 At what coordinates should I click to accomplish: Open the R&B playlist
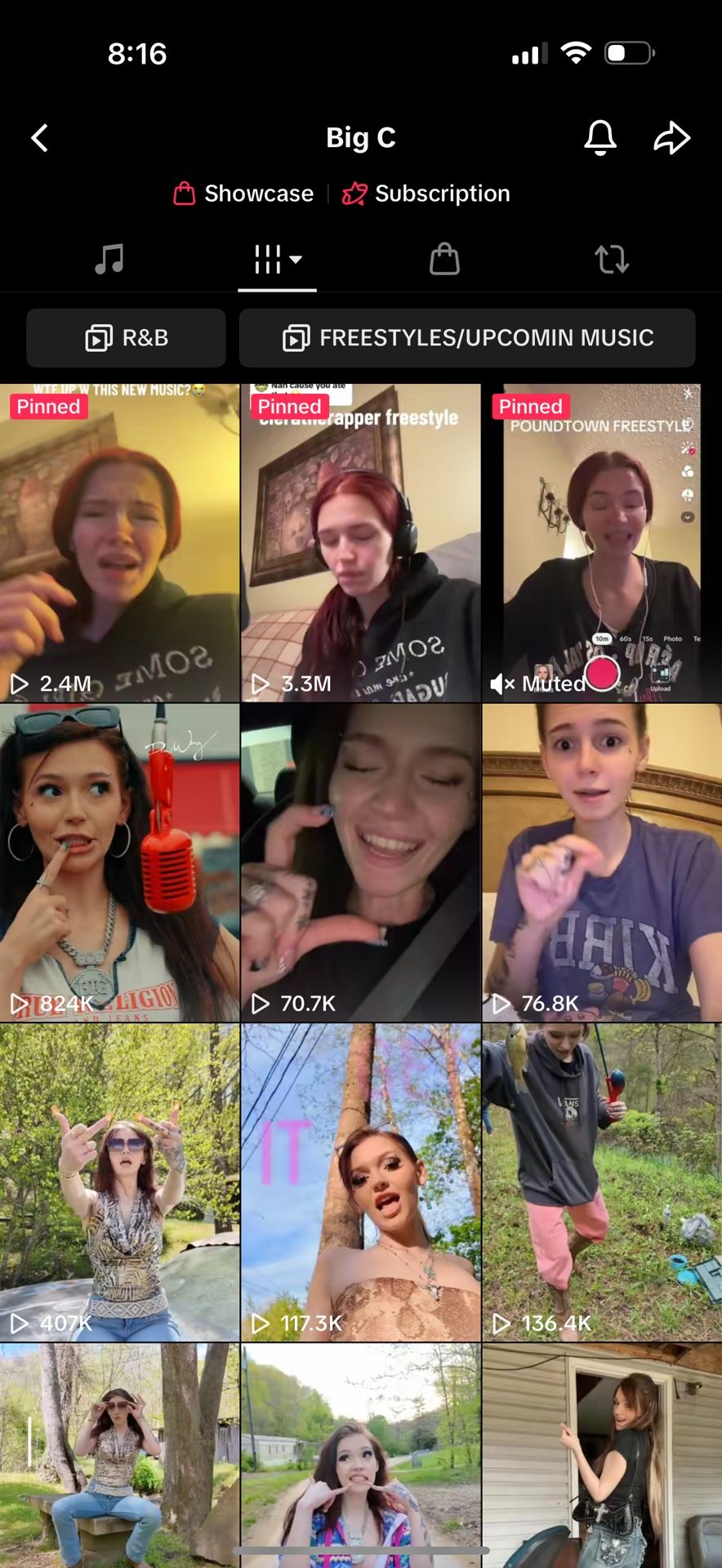(x=127, y=338)
